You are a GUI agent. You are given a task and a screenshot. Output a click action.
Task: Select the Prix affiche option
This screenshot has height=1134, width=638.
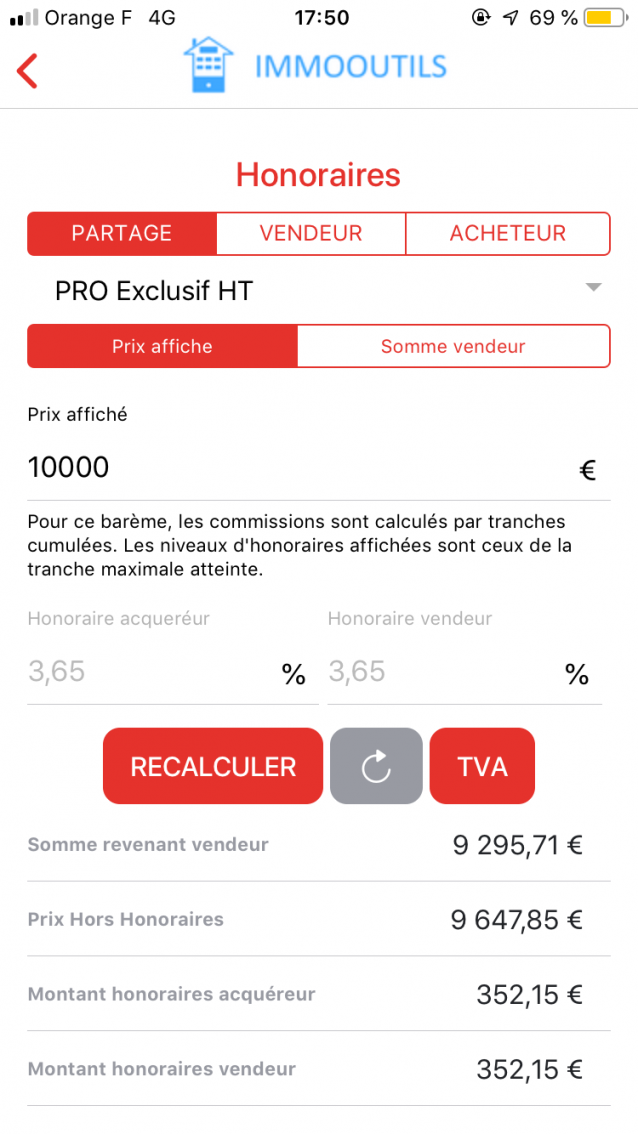pyautogui.click(x=162, y=346)
